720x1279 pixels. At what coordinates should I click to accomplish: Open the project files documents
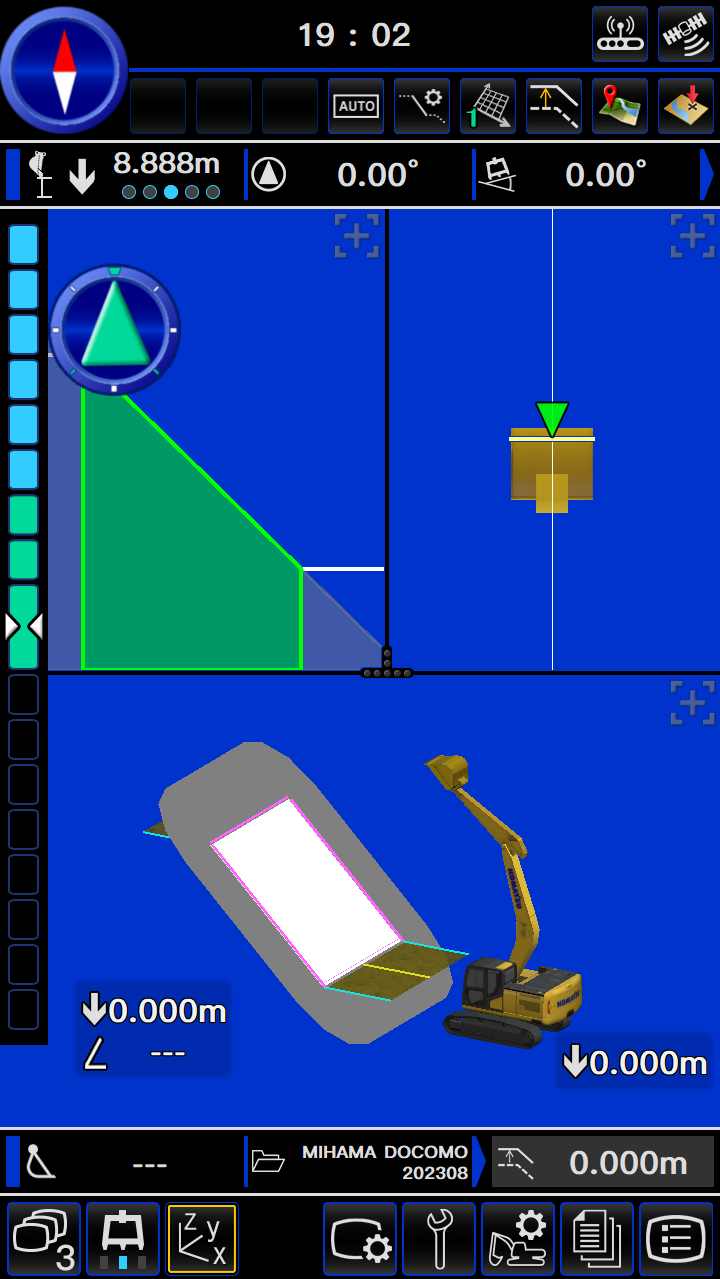pyautogui.click(x=597, y=1239)
